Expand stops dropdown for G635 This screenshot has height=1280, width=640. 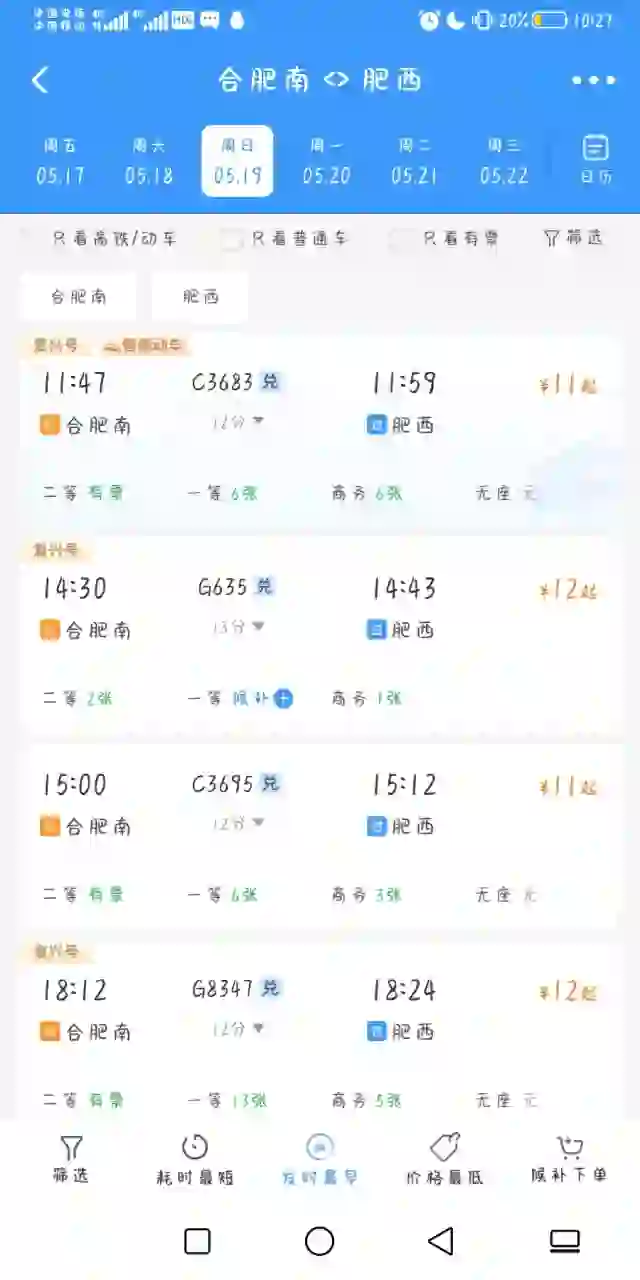point(238,627)
